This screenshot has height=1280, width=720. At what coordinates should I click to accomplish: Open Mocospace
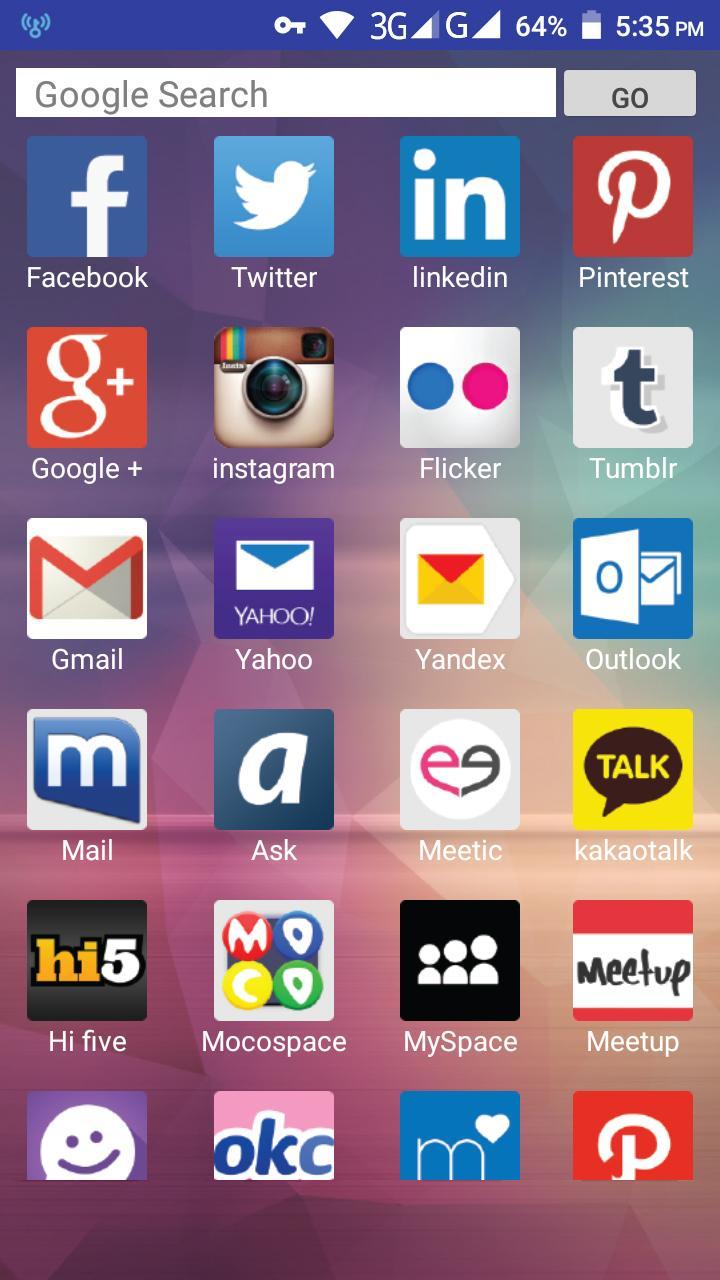click(x=273, y=960)
